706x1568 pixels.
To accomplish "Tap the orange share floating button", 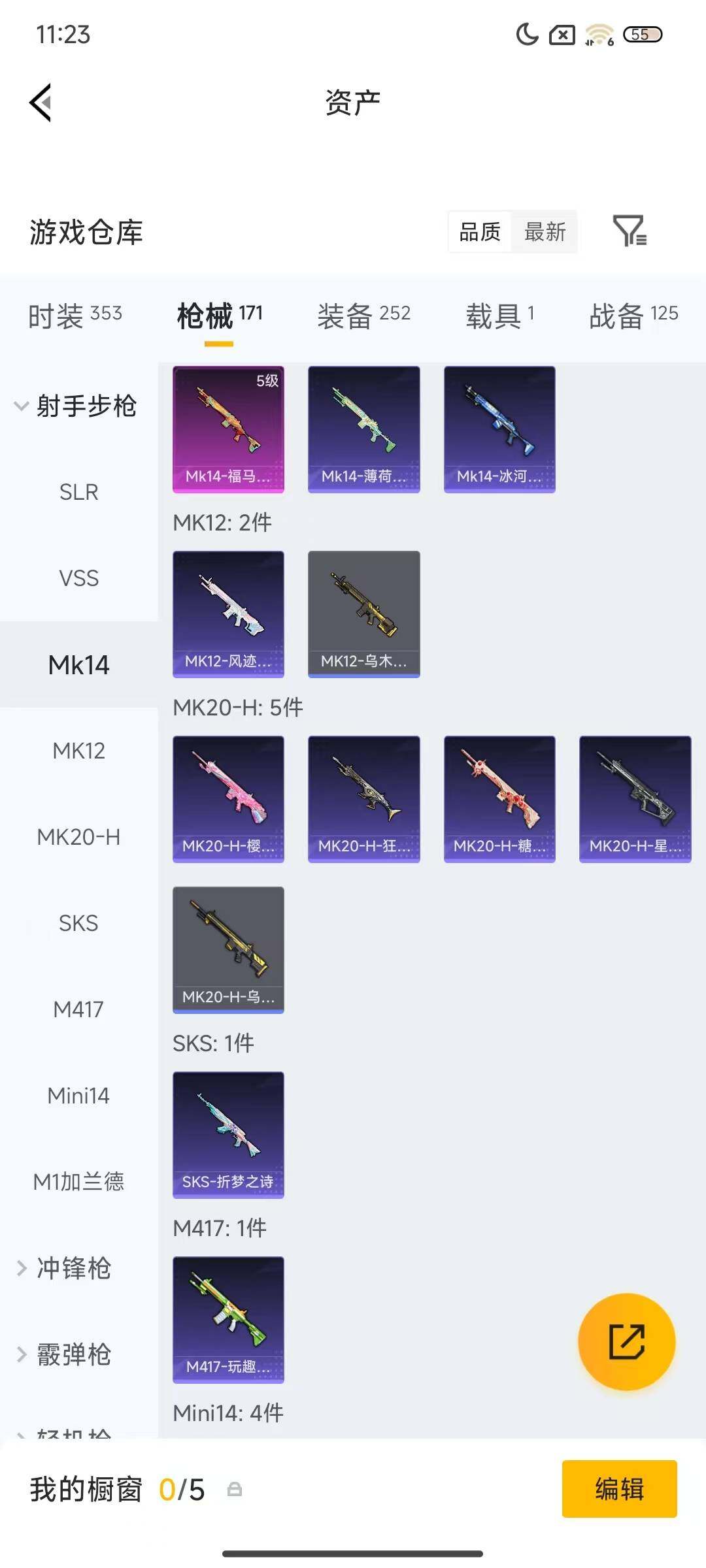I will coord(626,1341).
